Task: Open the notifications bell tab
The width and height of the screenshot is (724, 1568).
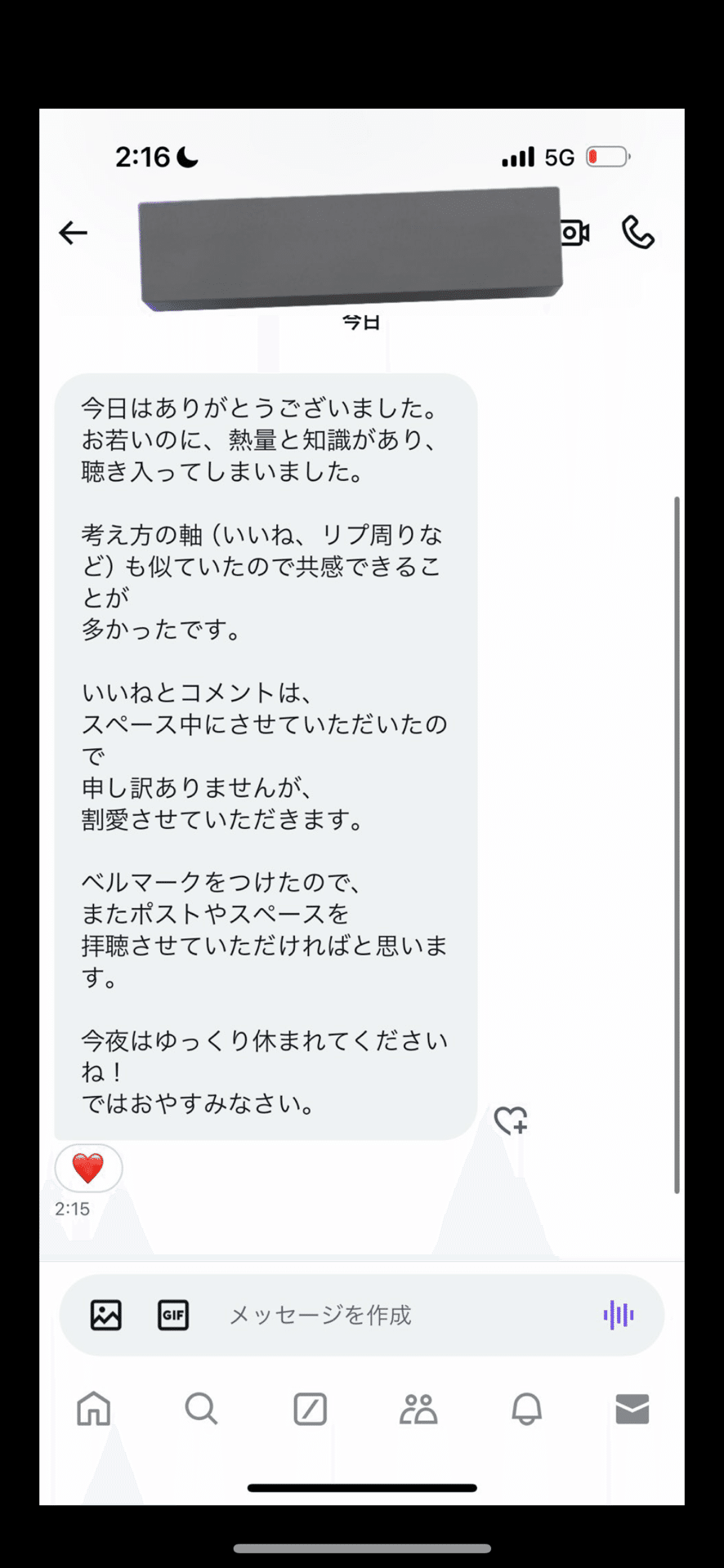Action: pos(527,1409)
